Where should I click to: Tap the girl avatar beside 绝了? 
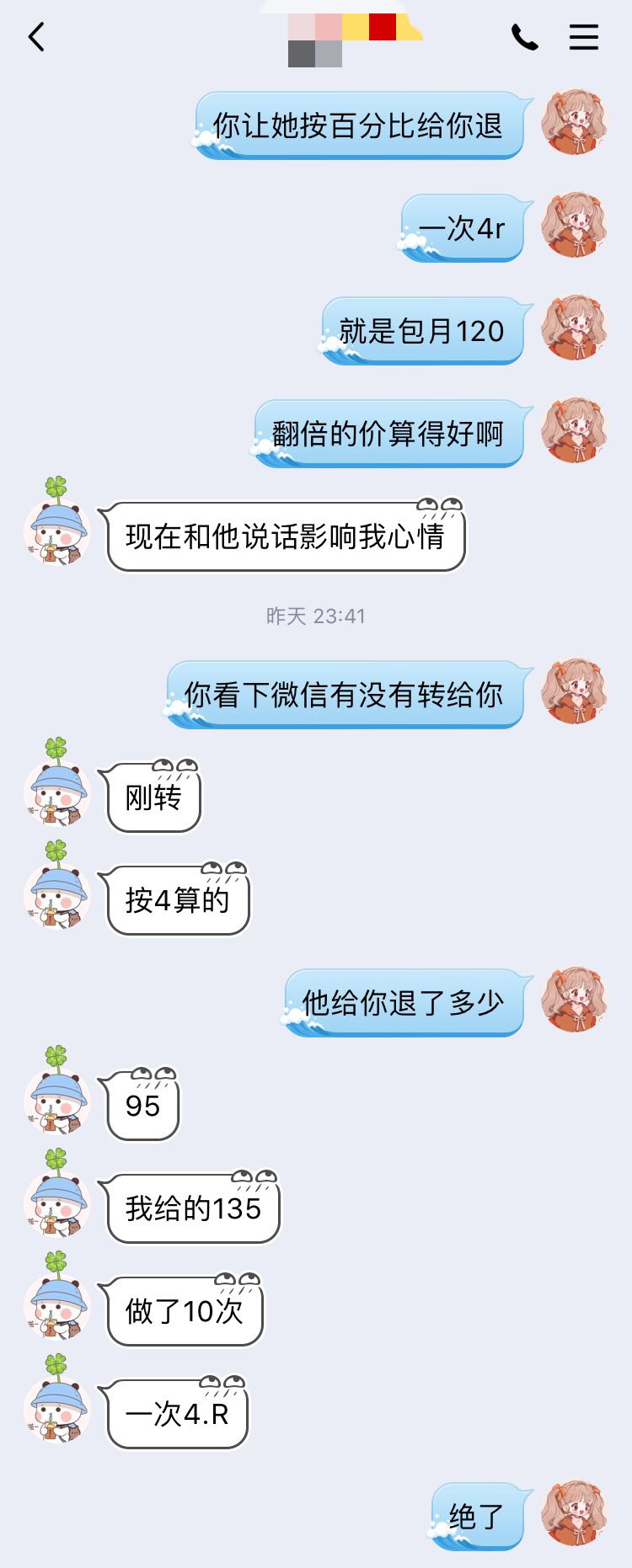coord(575,1513)
